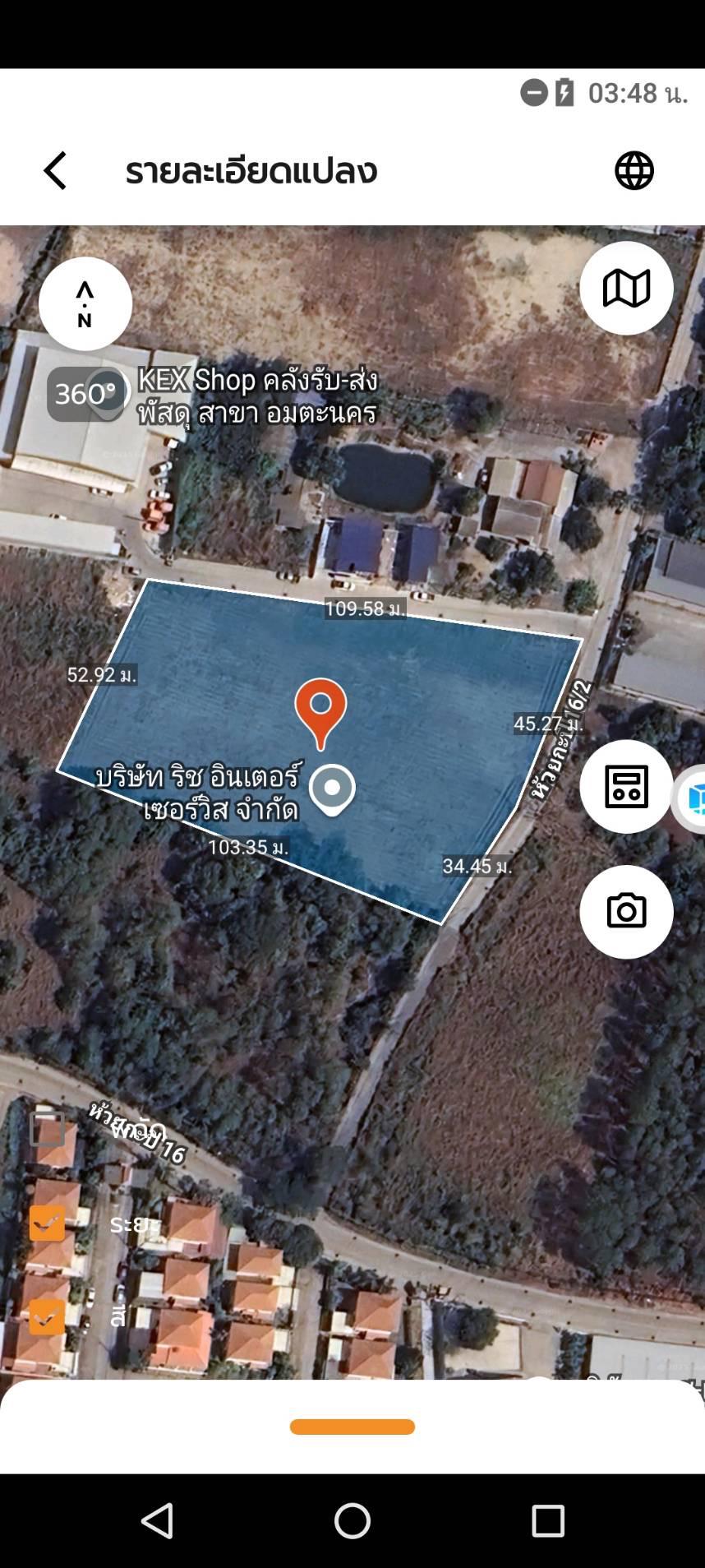
Task: Uncheck the ระยะ distance checkbox
Action: pos(47,1223)
